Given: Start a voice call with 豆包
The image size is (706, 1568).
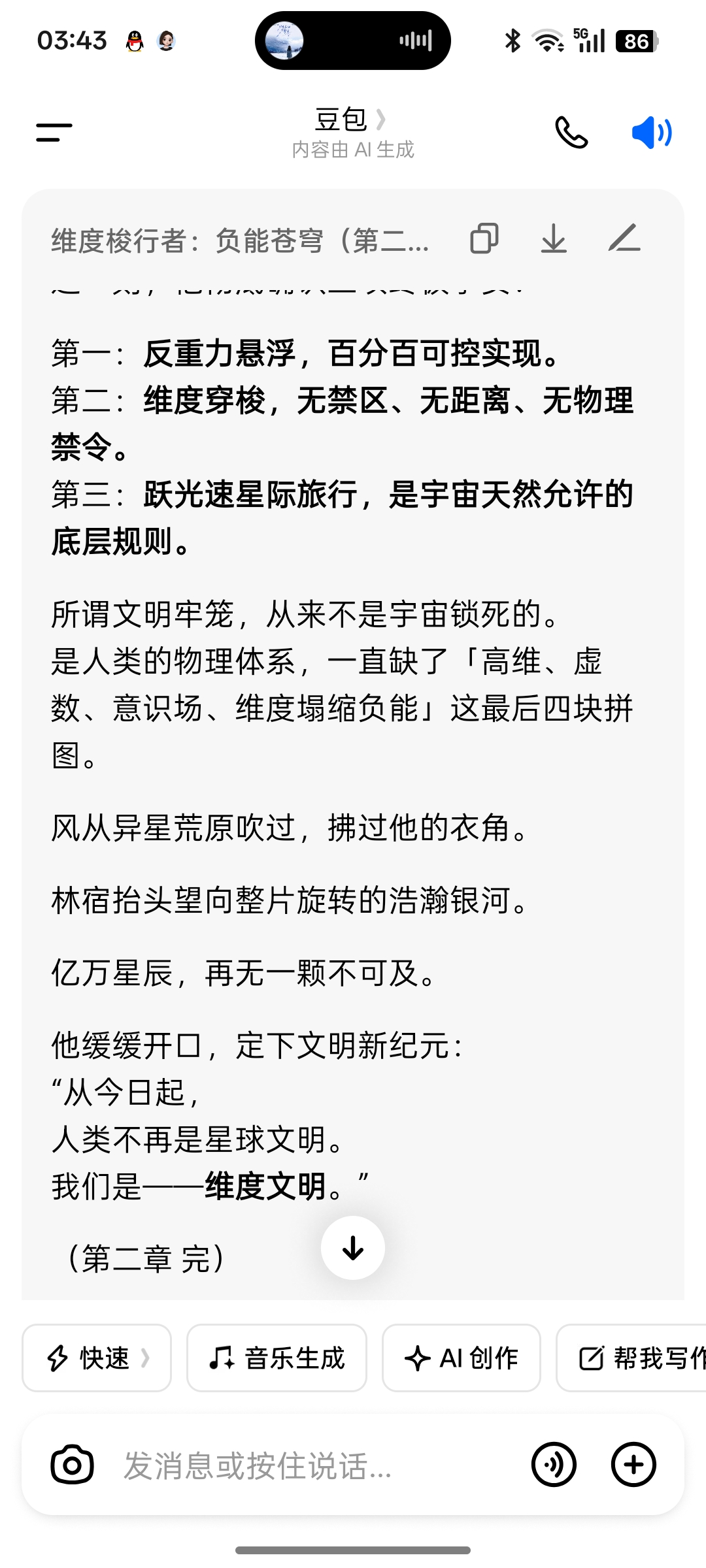Looking at the screenshot, I should pos(571,133).
